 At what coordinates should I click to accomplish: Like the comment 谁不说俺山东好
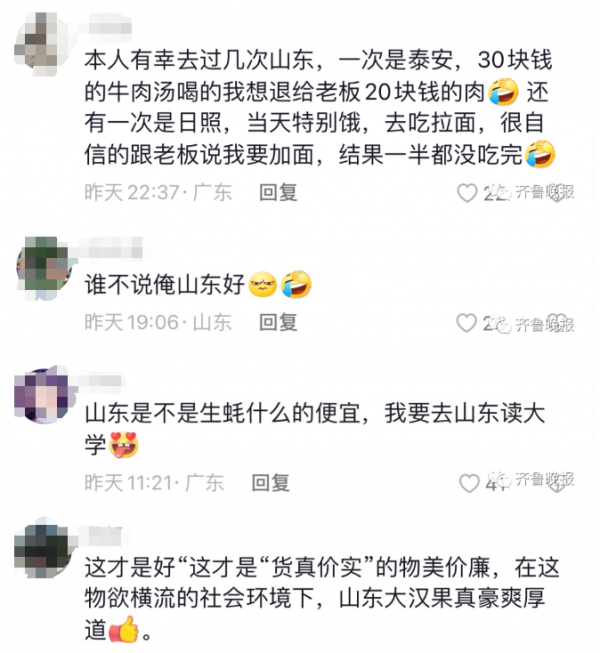point(467,323)
